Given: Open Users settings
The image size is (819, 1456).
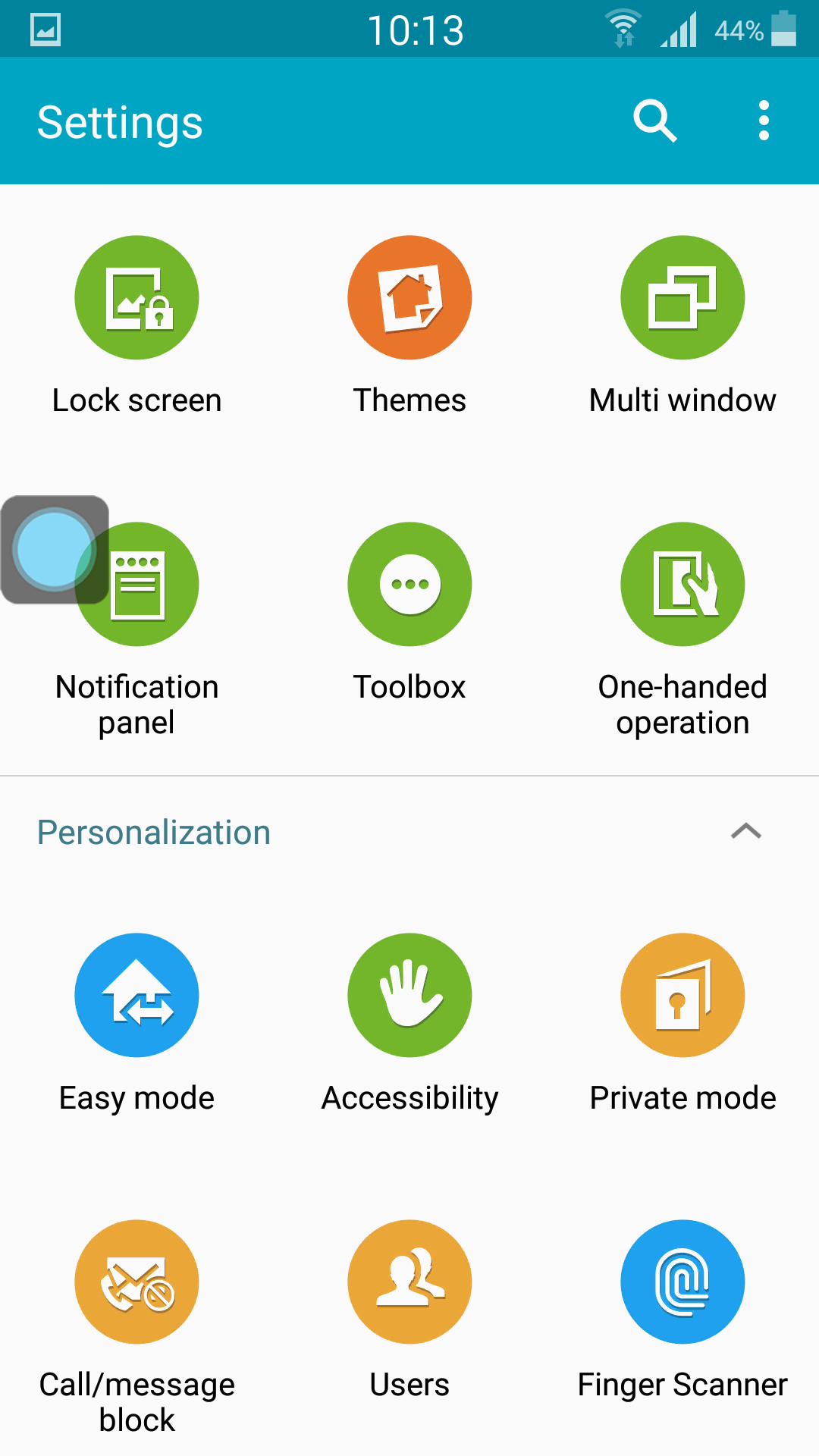Looking at the screenshot, I should [409, 1311].
